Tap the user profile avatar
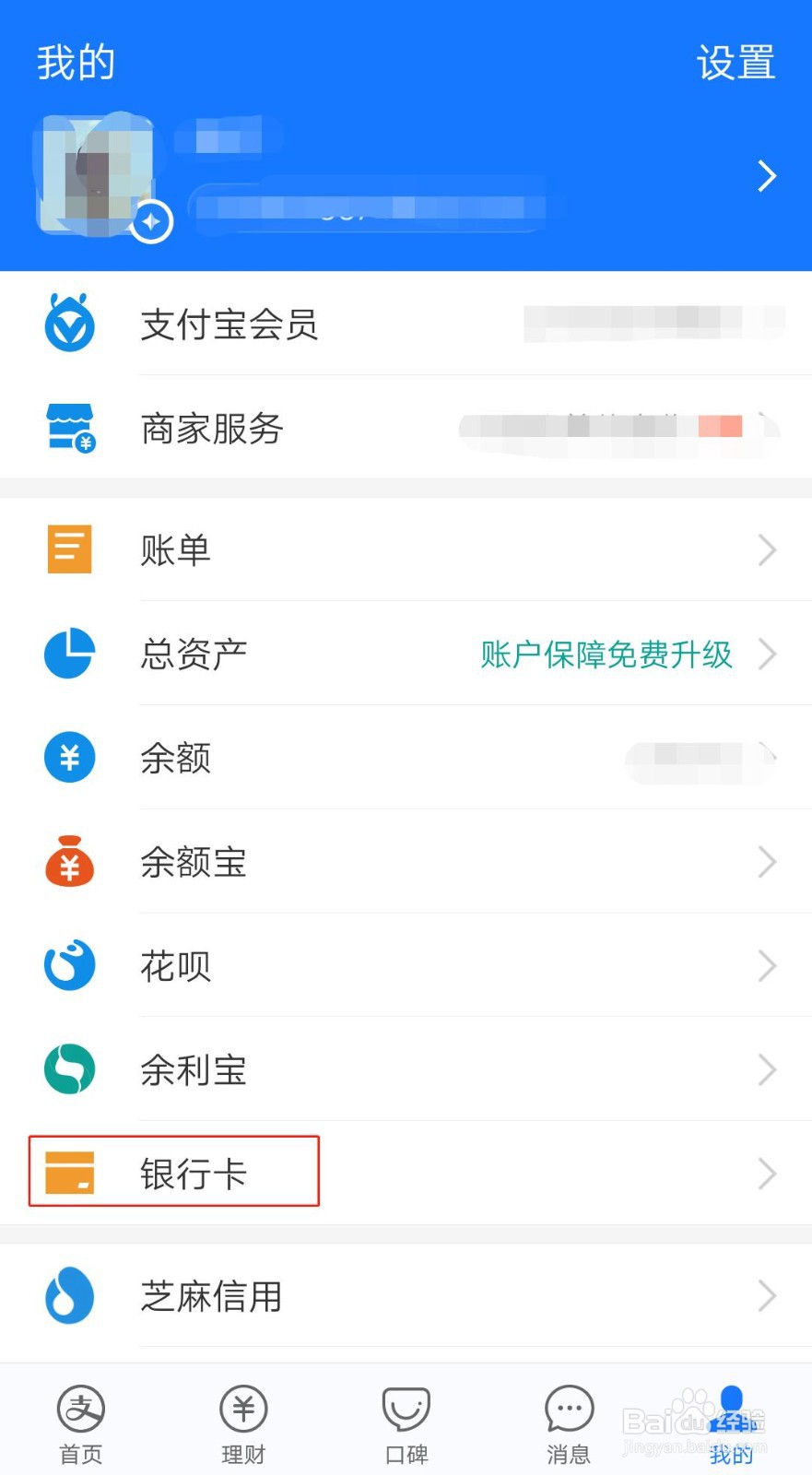812x1475 pixels. pos(97,175)
